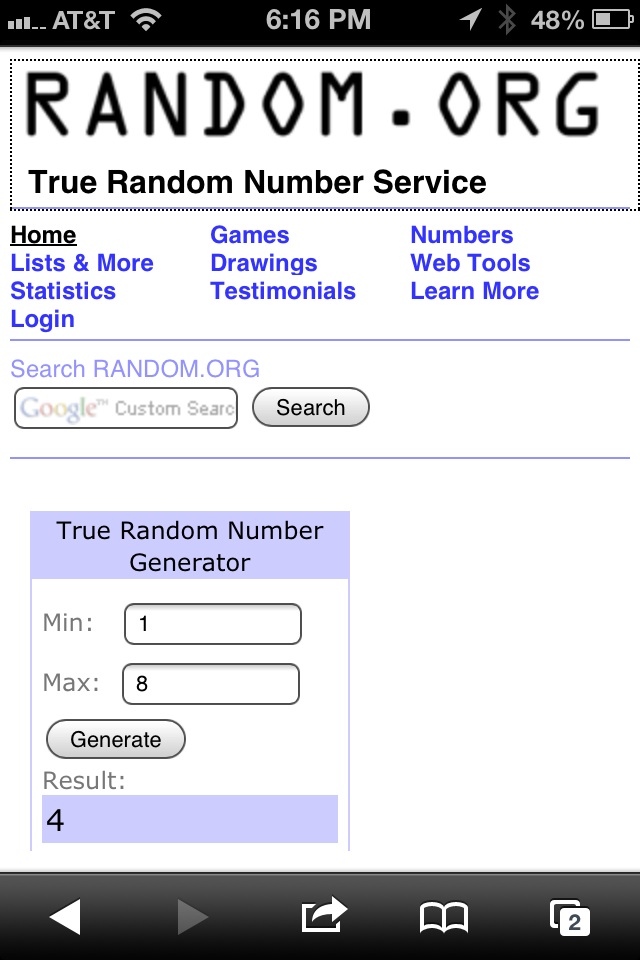This screenshot has height=960, width=640.
Task: Go back in the browser
Action: click(x=66, y=916)
